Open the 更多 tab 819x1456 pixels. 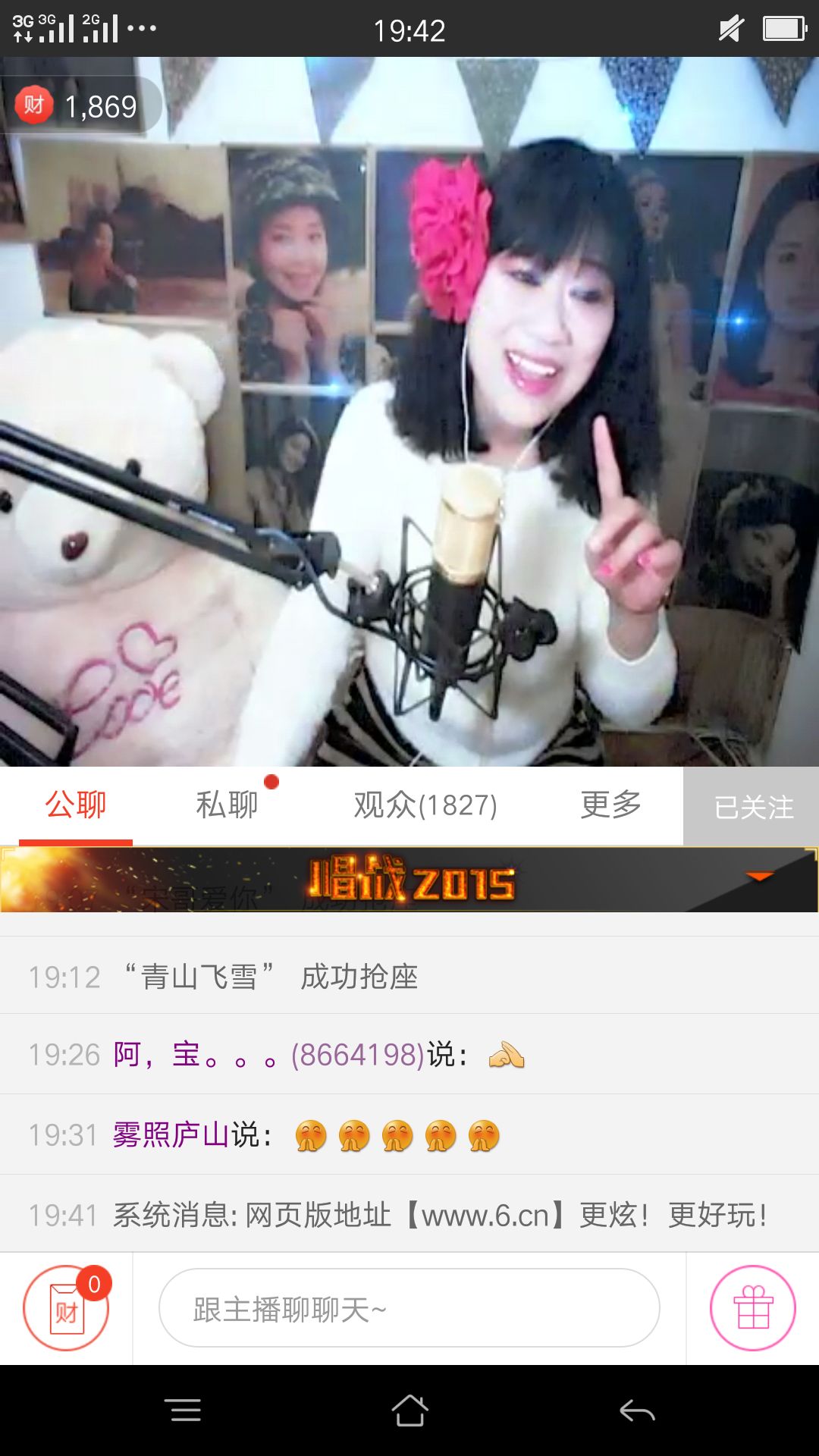611,805
